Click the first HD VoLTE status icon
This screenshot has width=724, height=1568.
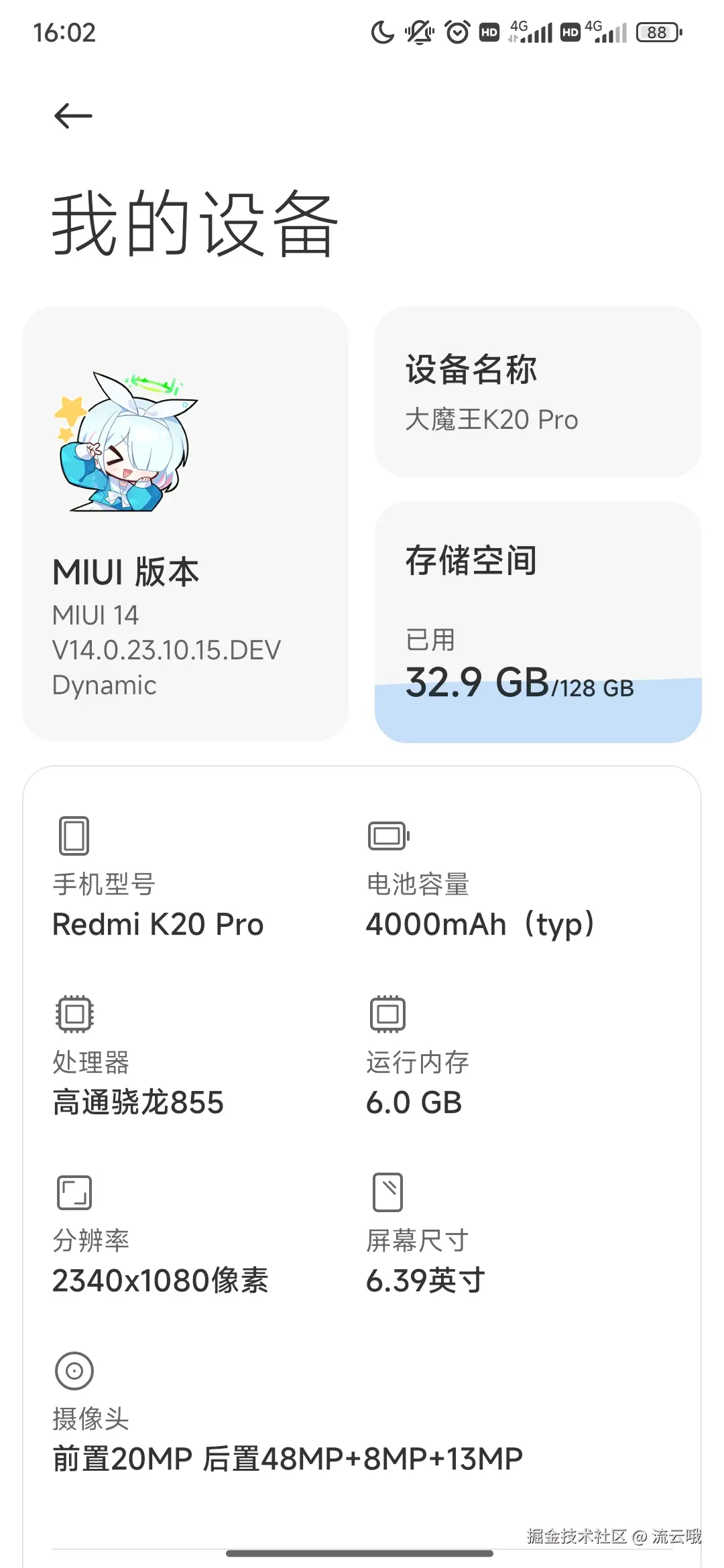489,32
